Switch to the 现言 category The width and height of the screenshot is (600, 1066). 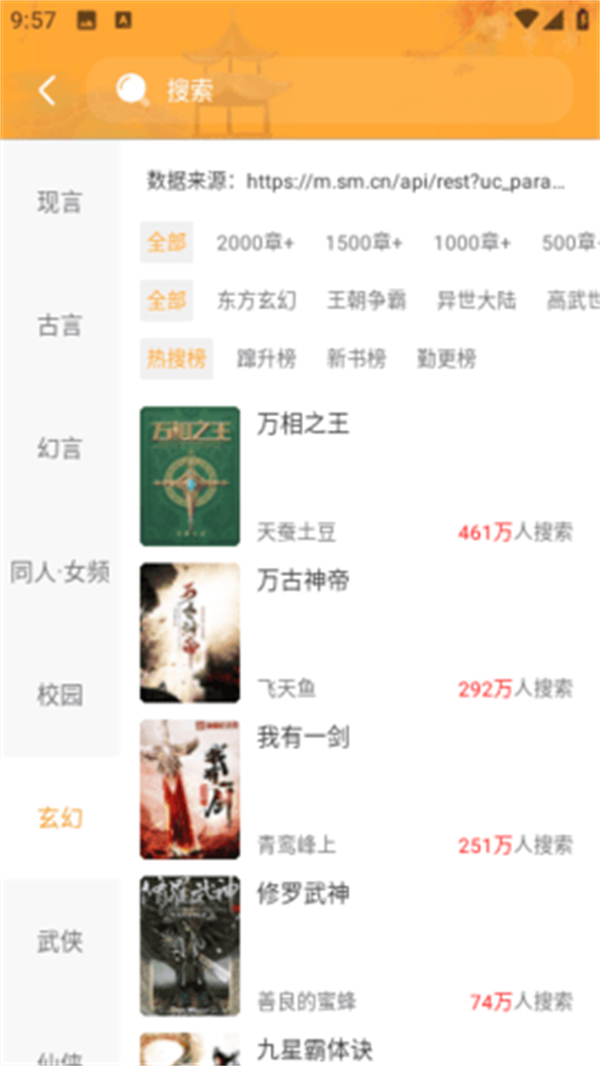60,202
